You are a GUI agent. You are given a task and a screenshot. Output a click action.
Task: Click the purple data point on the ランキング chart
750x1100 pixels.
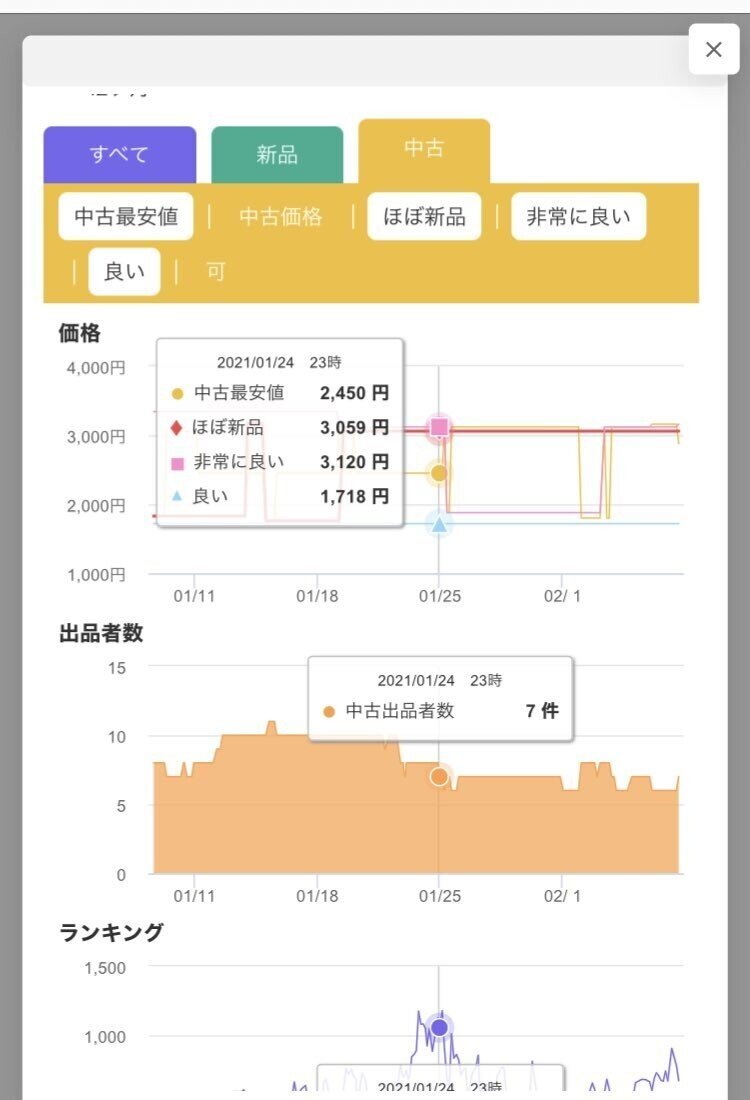[438, 1026]
